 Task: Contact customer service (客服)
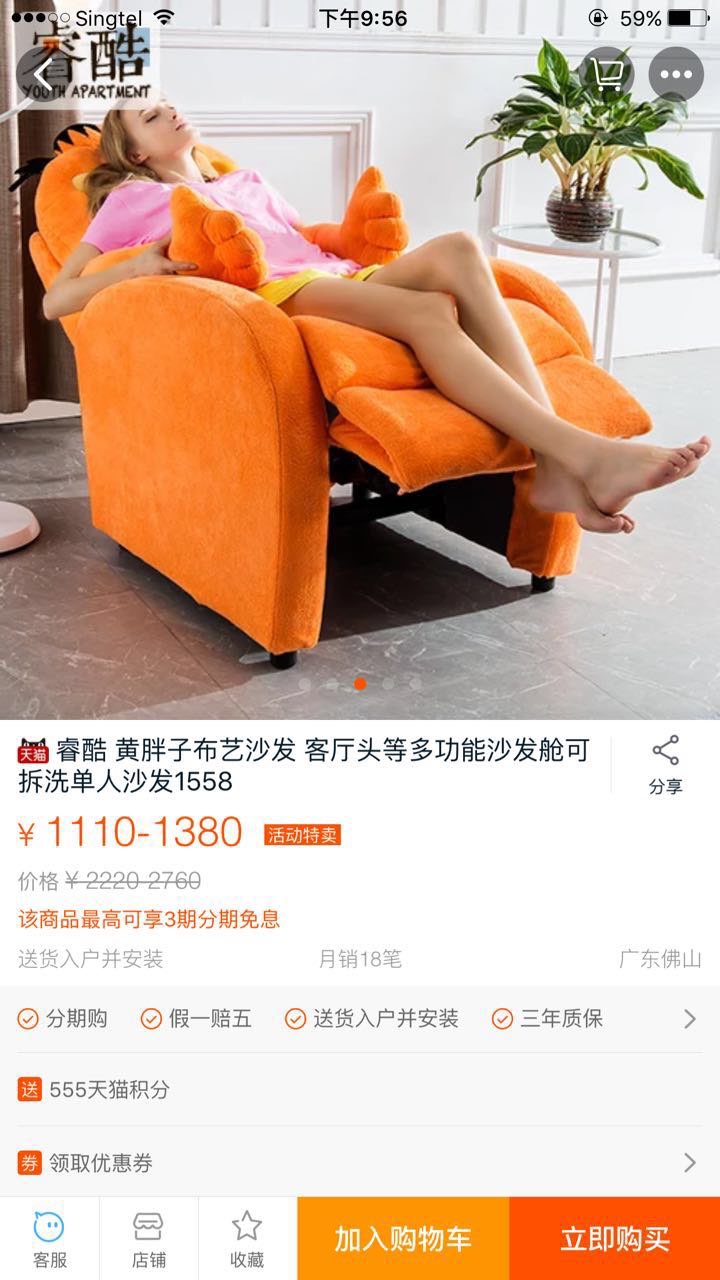click(49, 1239)
